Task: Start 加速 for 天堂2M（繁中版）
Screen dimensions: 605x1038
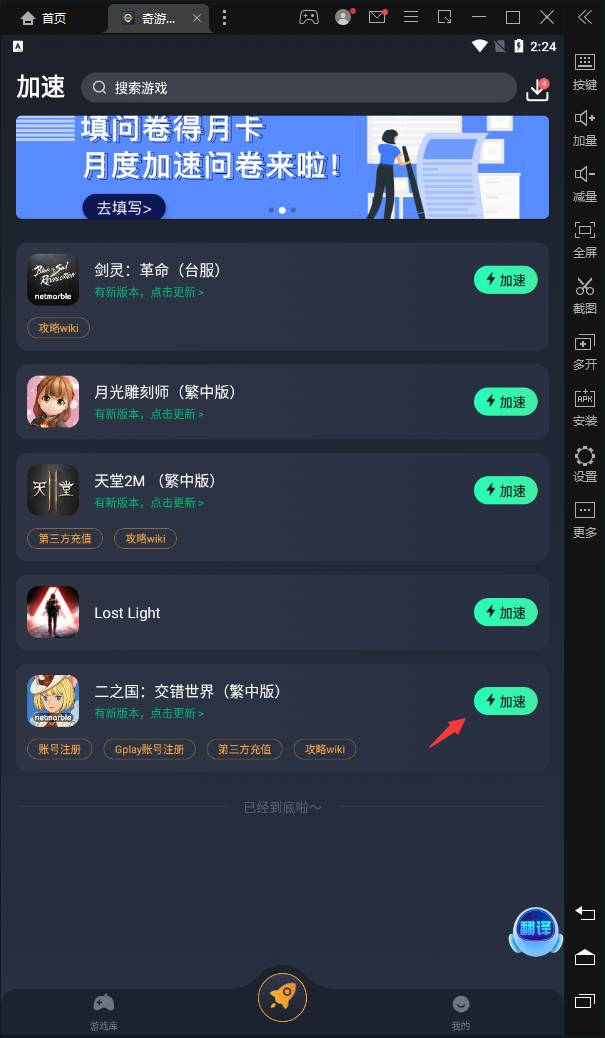Action: pyautogui.click(x=505, y=491)
